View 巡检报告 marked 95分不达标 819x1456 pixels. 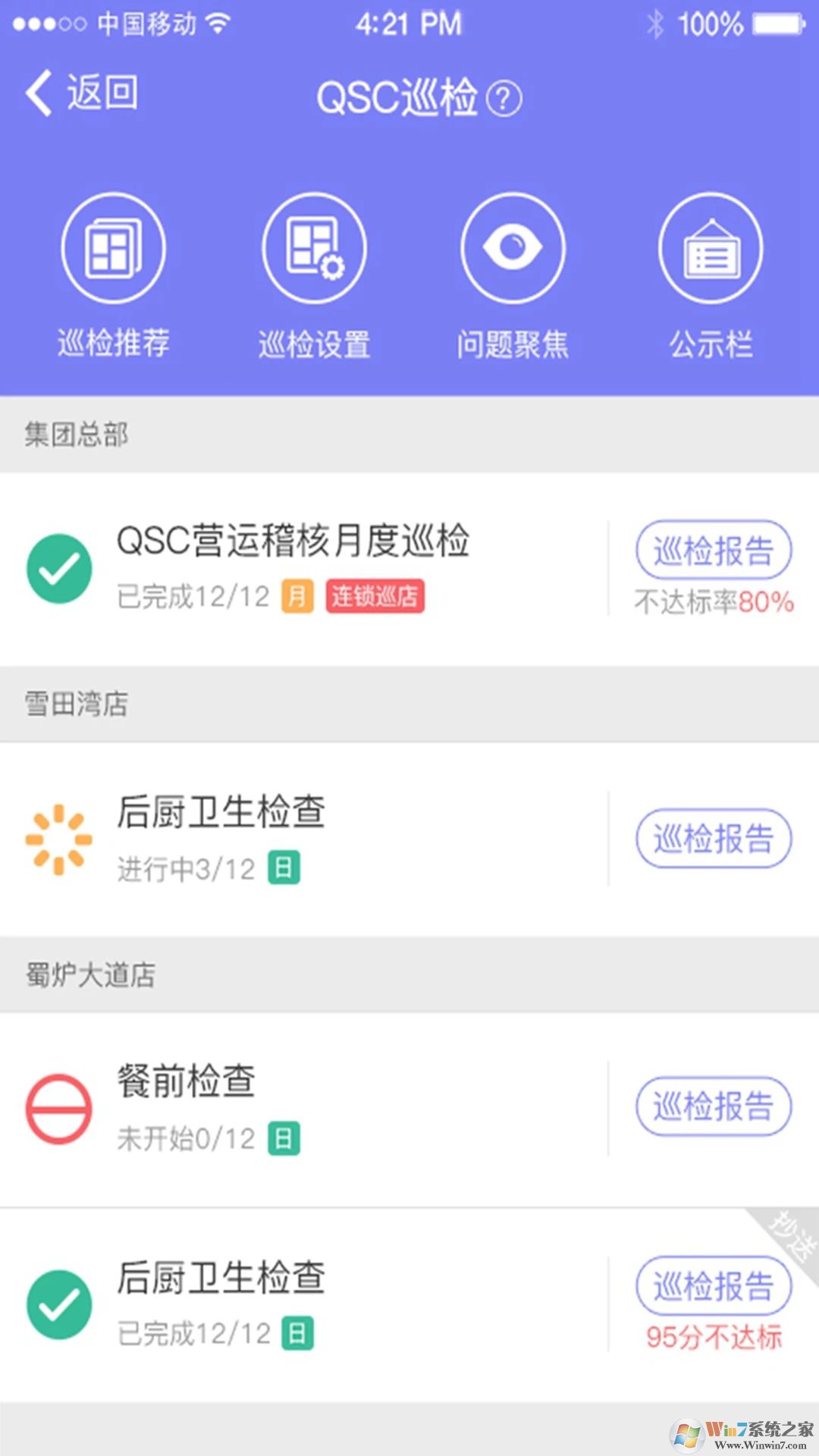click(713, 1286)
